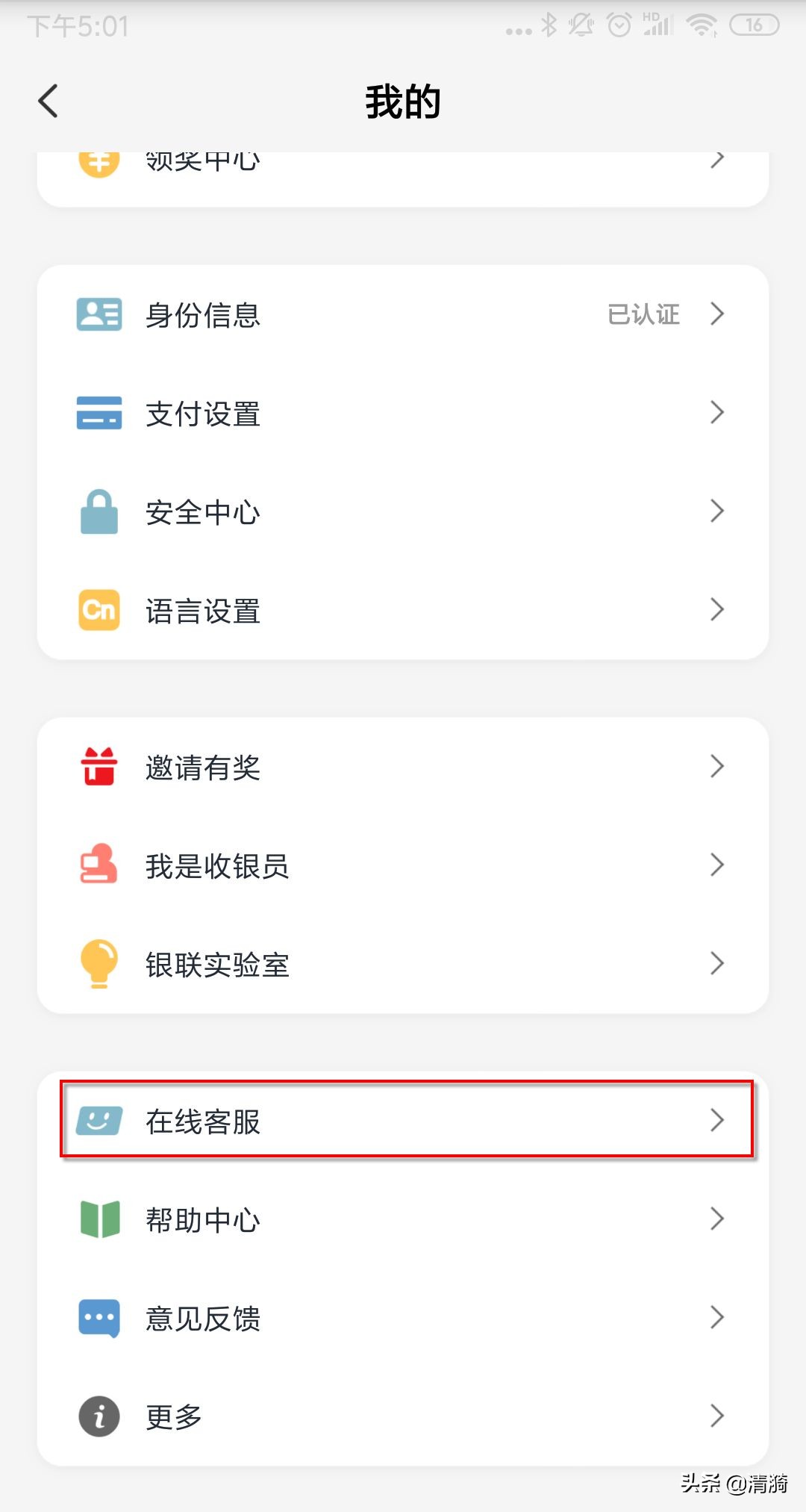Tap the 帮助中心 green book icon
The image size is (806, 1512).
coord(99,1219)
